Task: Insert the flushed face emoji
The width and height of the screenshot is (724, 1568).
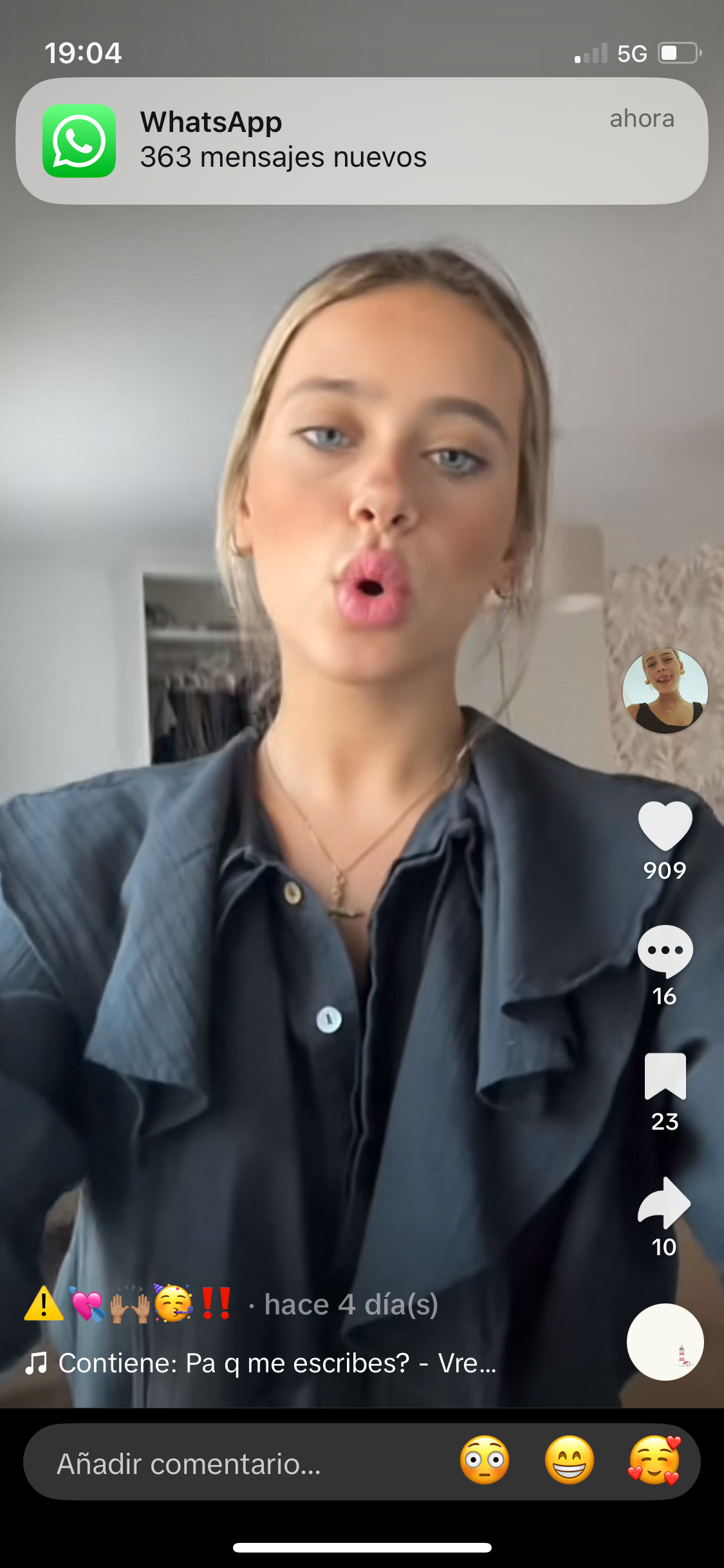Action: click(485, 1461)
